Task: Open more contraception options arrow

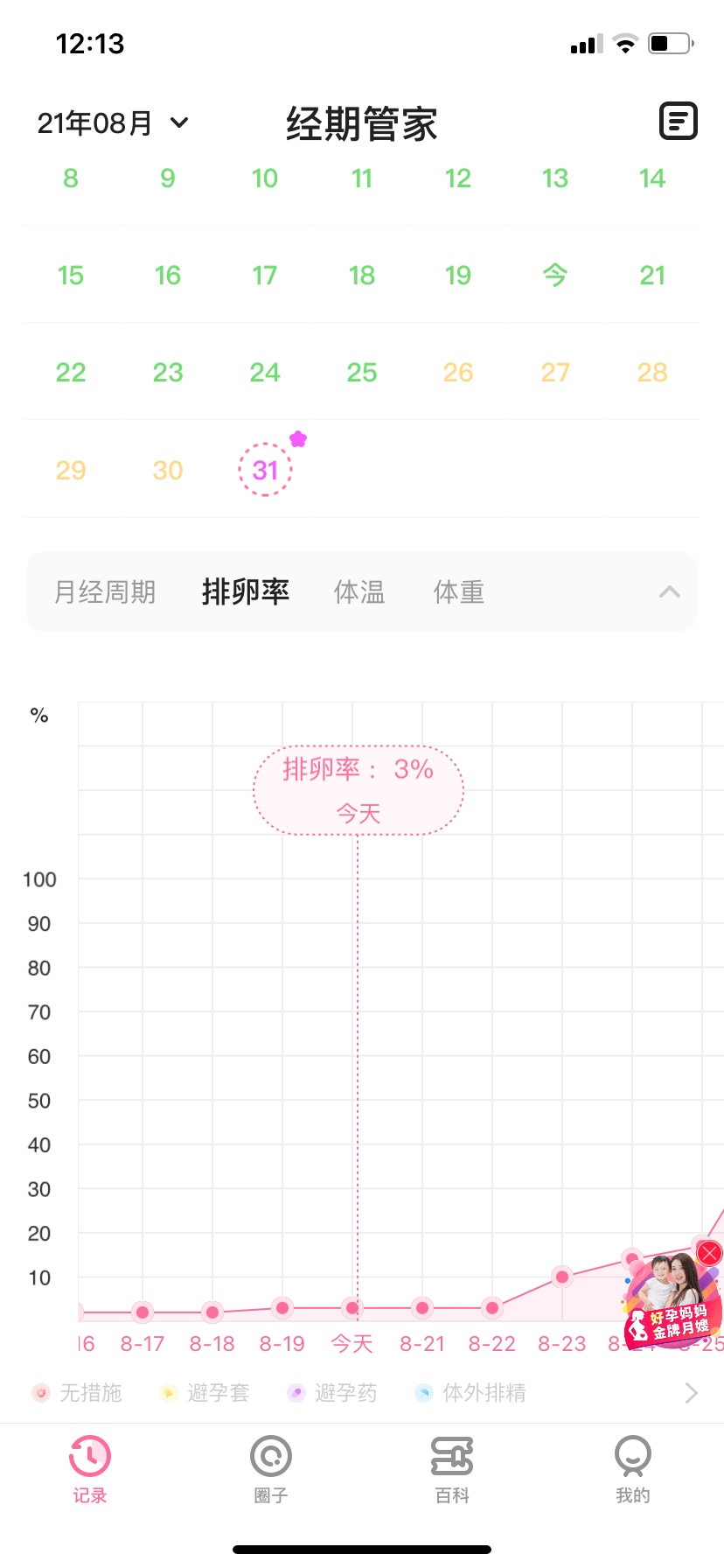Action: [x=691, y=1393]
